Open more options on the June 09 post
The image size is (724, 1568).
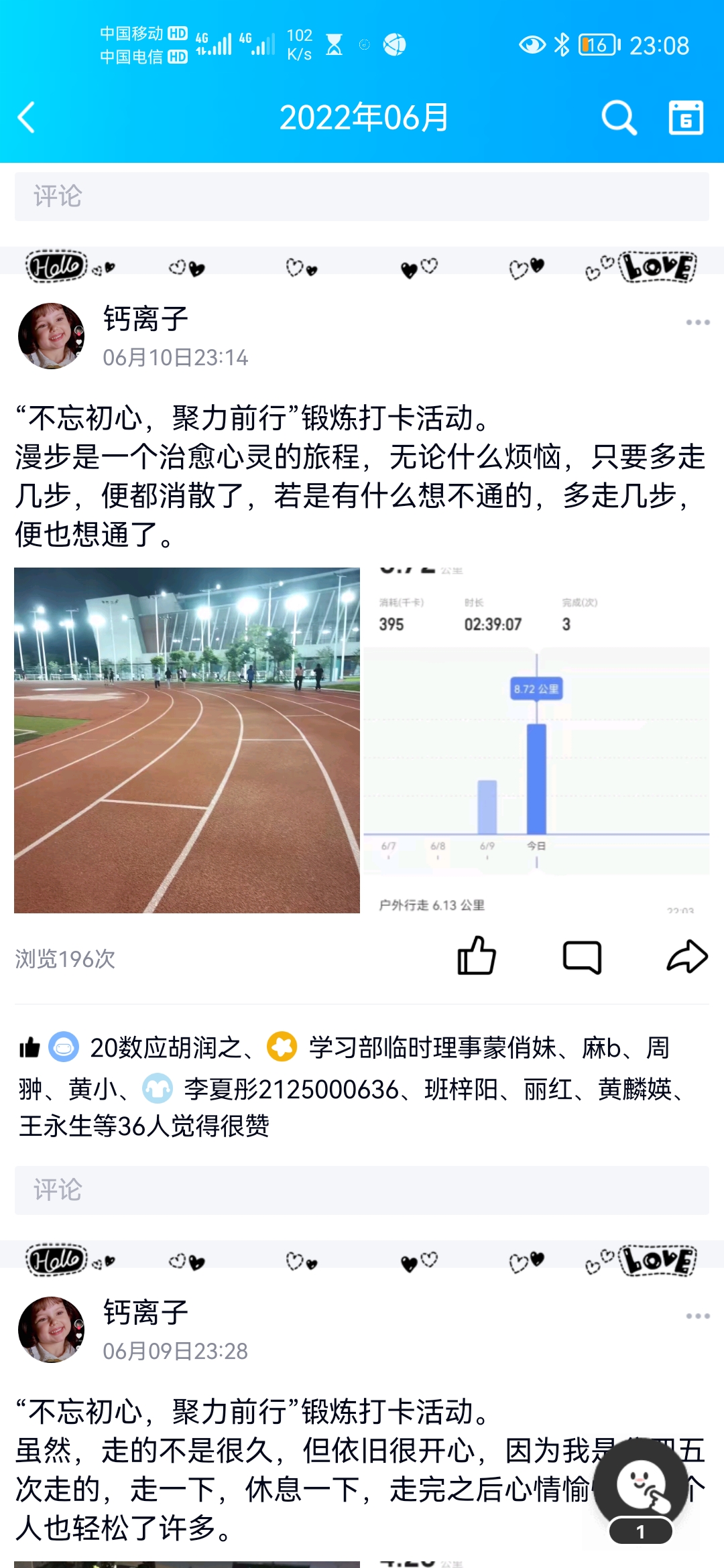(697, 1317)
